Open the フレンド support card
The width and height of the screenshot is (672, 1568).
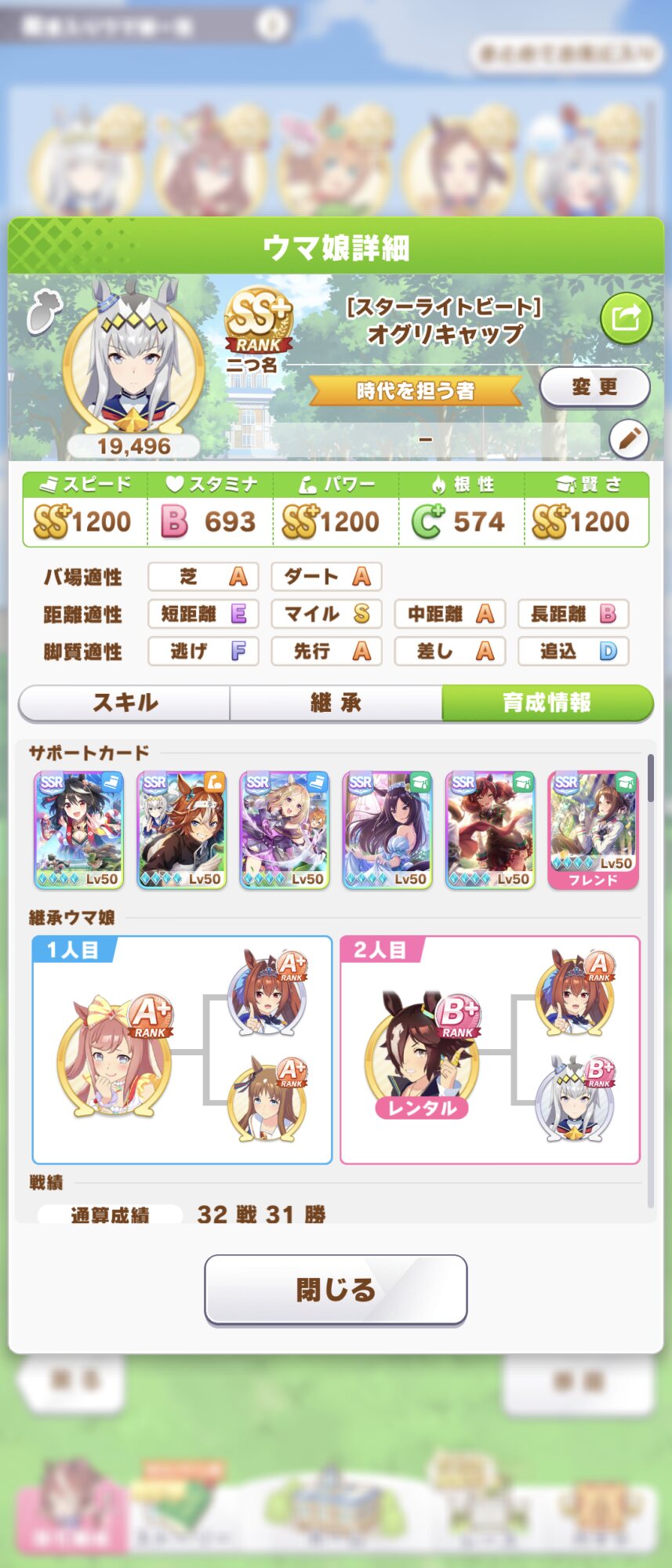[593, 829]
